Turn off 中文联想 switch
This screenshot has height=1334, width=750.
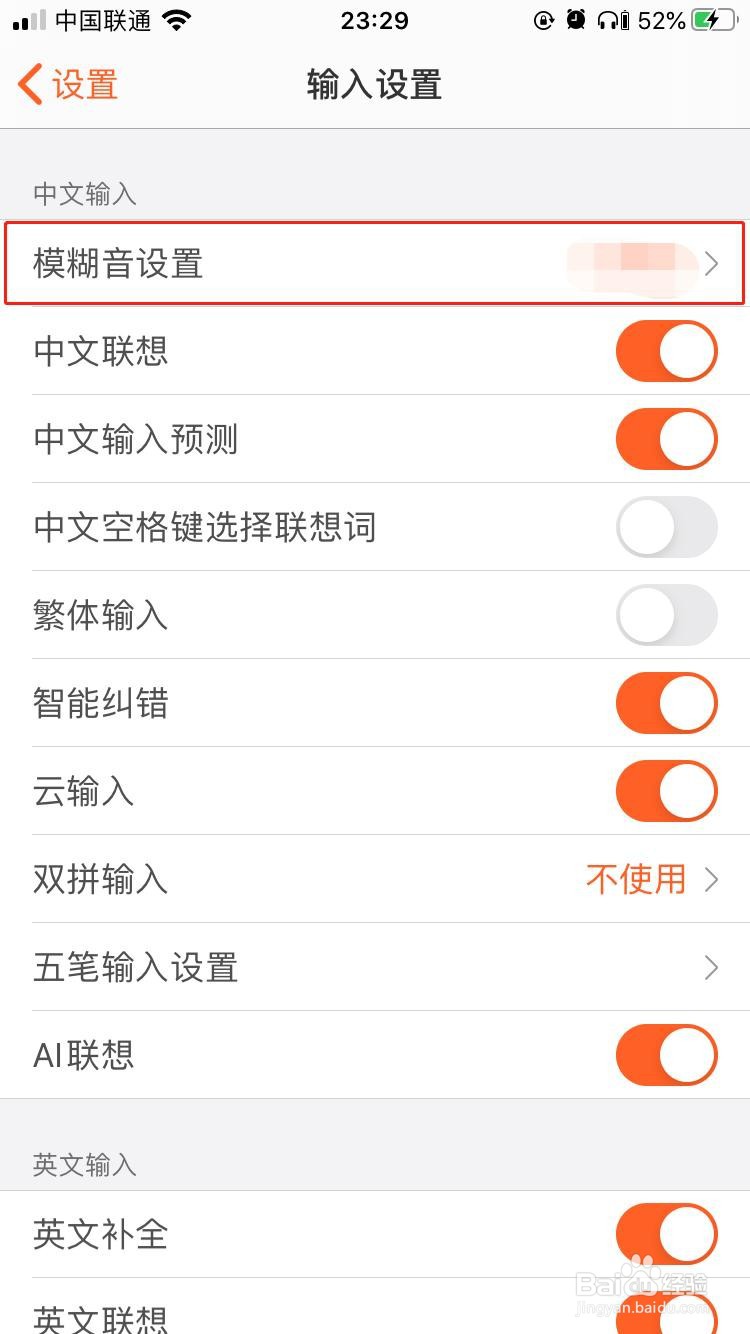667,351
